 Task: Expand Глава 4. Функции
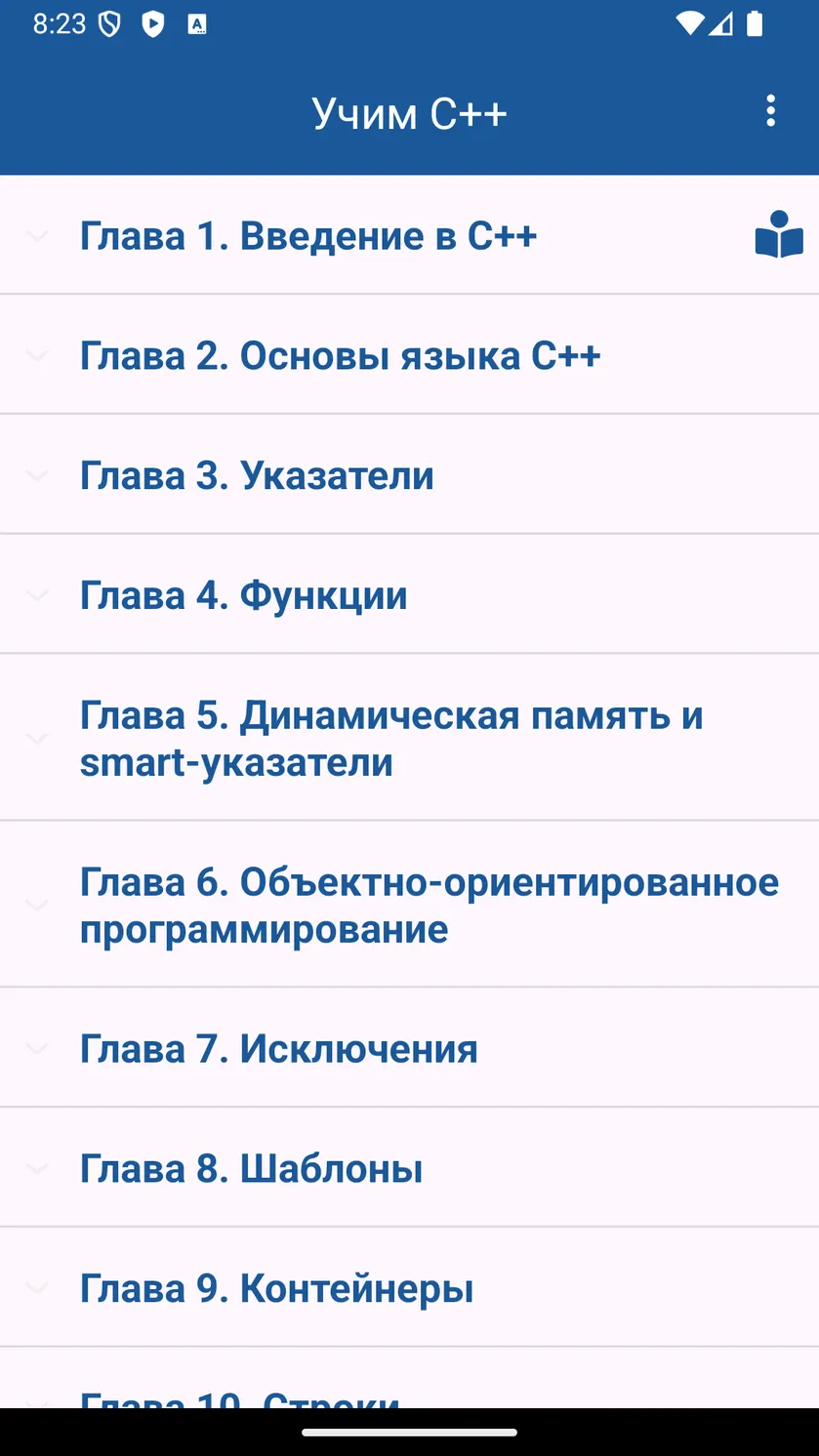(x=409, y=595)
